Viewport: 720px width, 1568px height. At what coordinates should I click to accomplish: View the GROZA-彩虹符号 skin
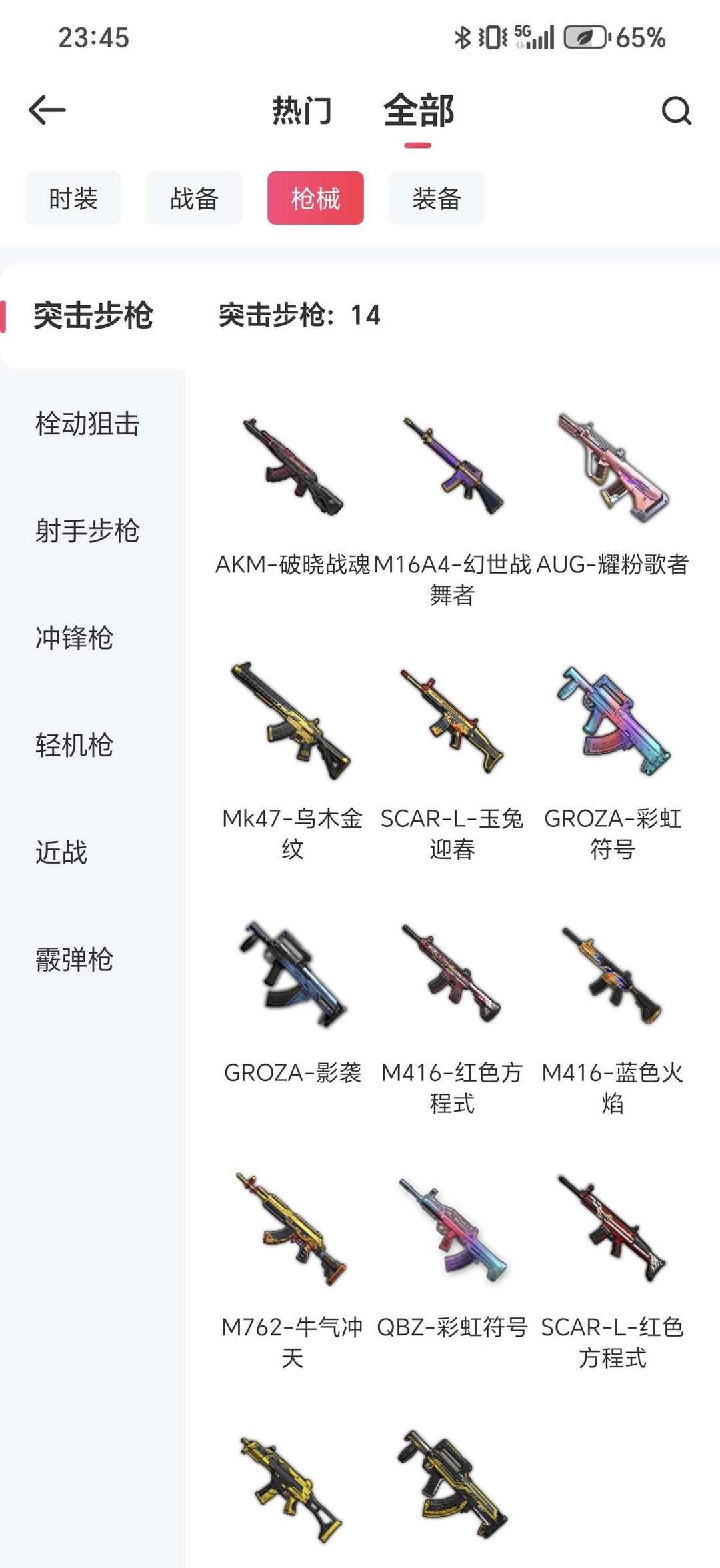613,722
